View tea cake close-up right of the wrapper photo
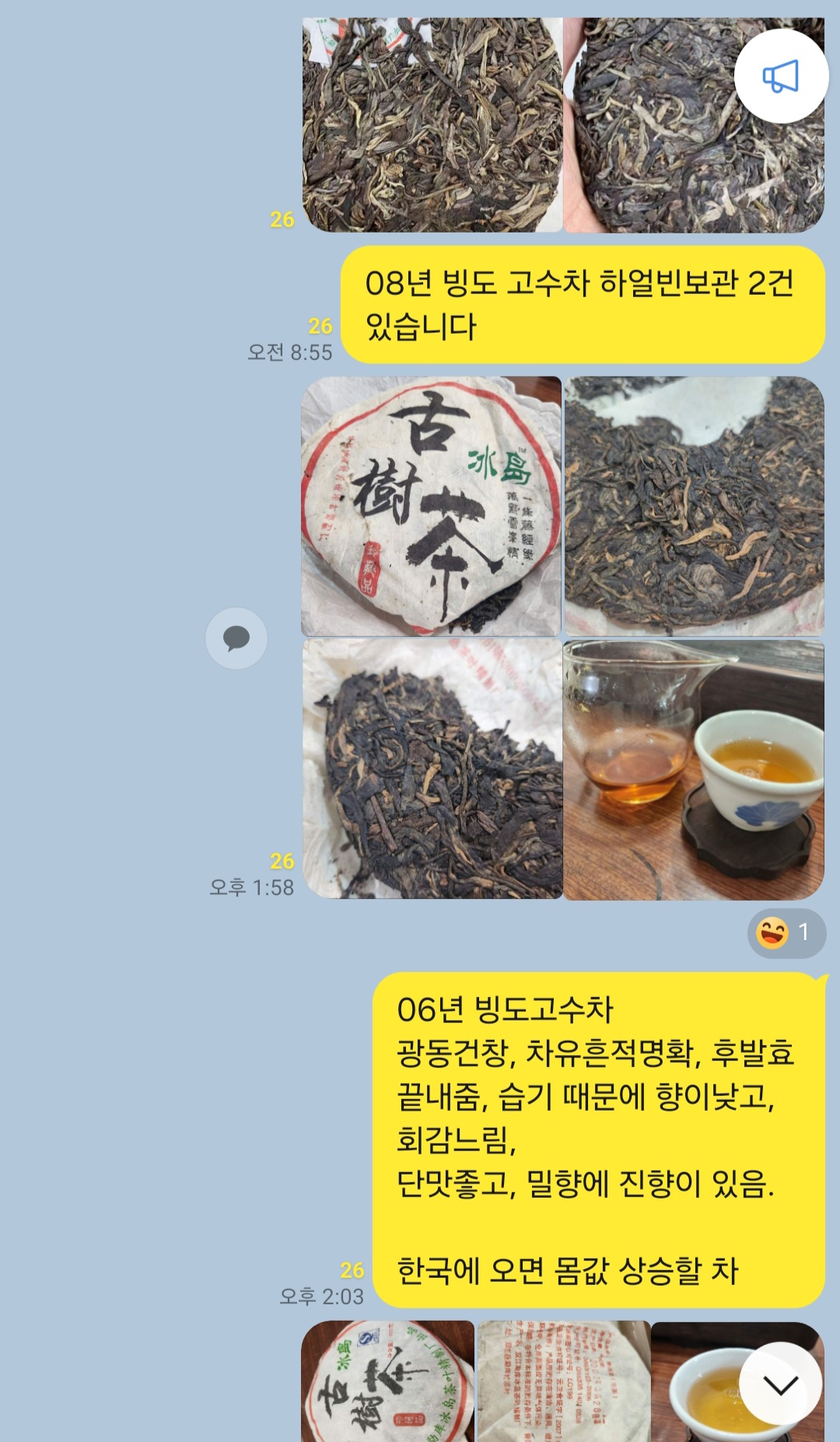The height and width of the screenshot is (1442, 840). [693, 506]
